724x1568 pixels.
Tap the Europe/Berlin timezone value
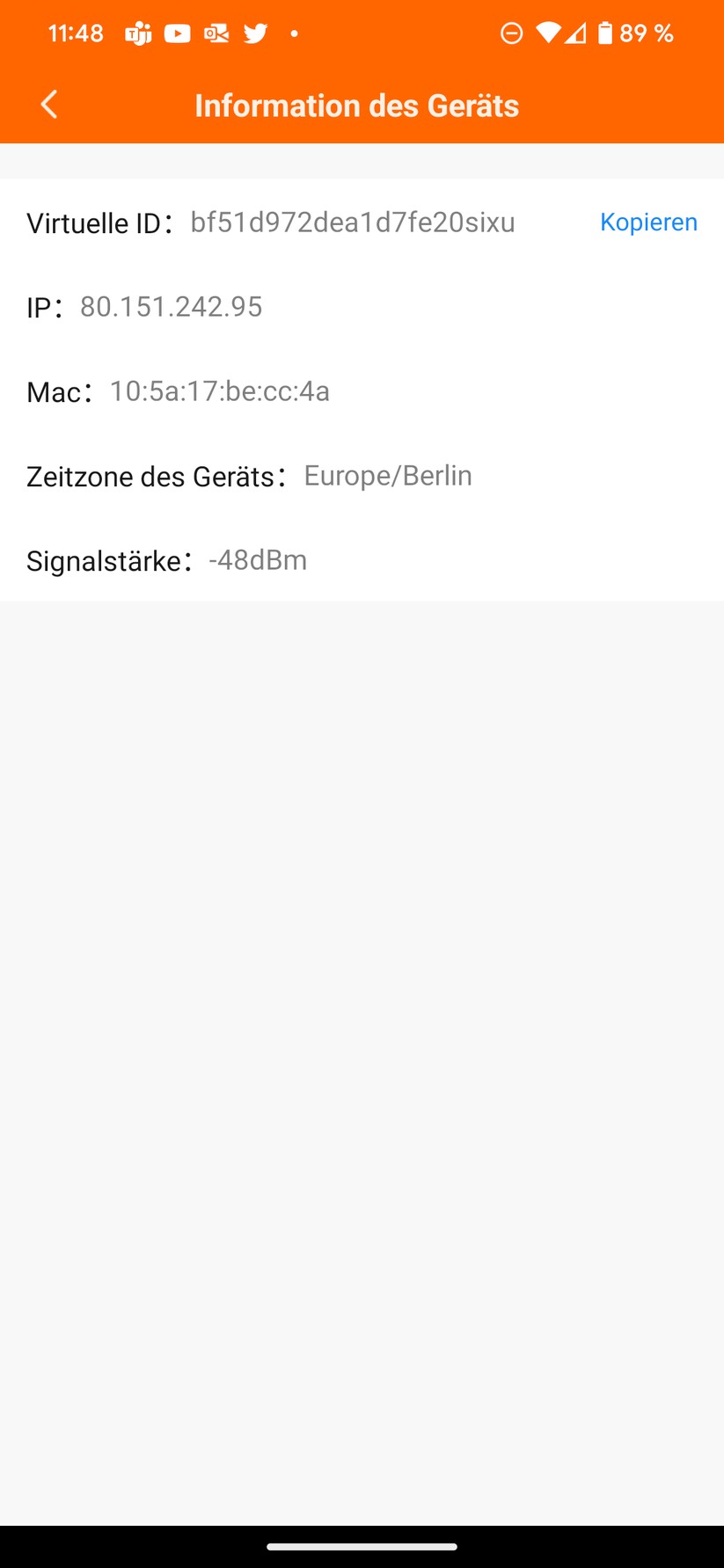pos(388,476)
